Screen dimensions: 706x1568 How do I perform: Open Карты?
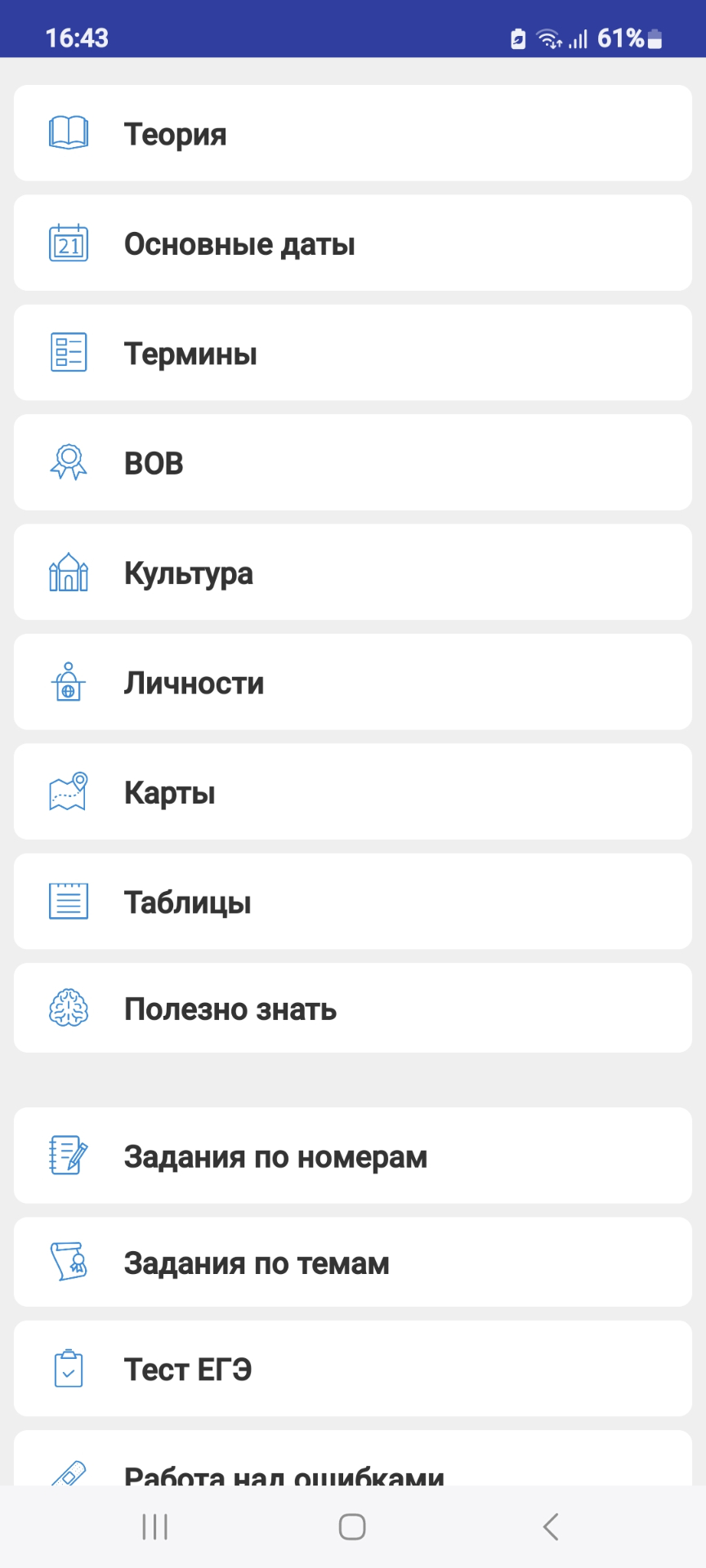(352, 792)
